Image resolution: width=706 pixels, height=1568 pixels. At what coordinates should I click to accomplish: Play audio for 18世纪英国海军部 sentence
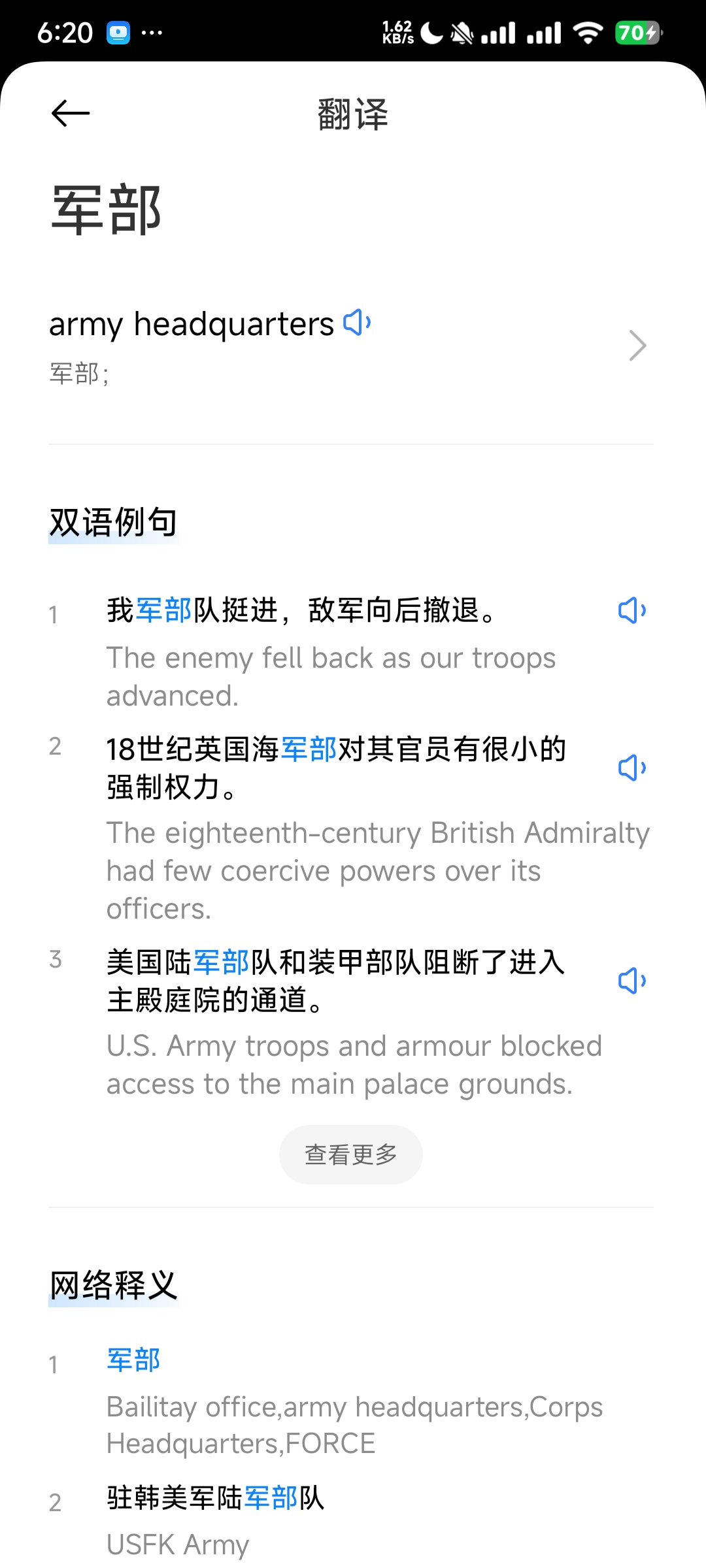click(x=632, y=768)
